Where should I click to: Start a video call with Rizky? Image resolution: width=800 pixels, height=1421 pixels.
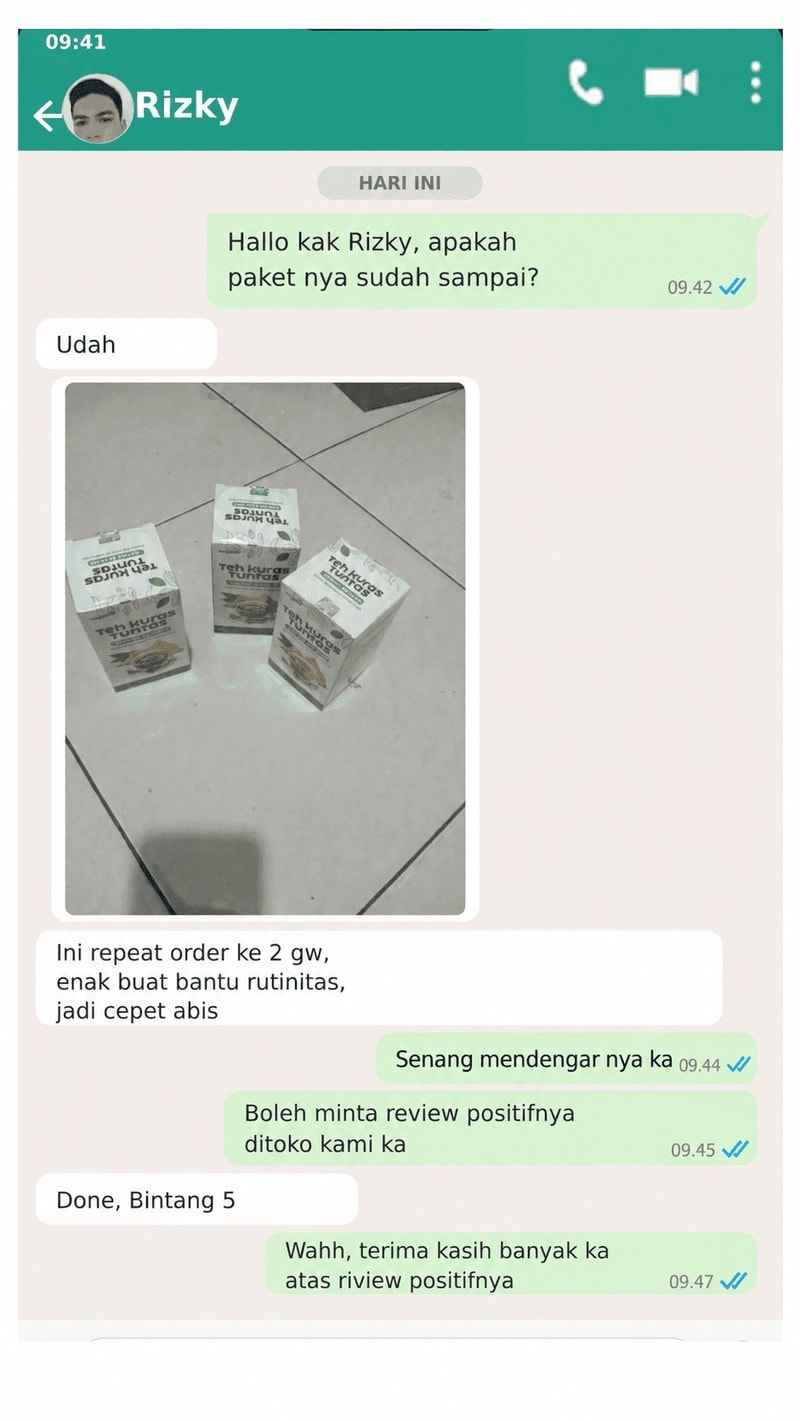671,83
